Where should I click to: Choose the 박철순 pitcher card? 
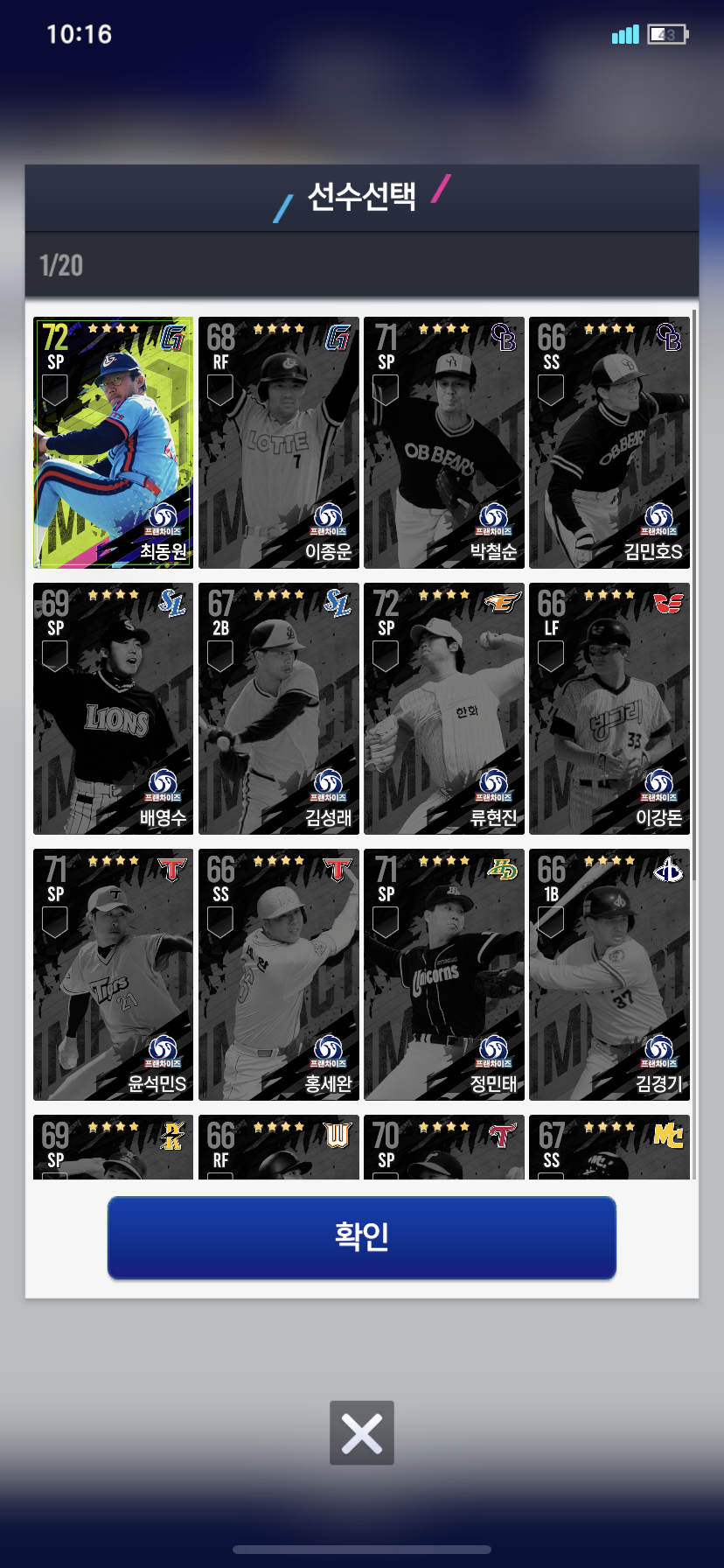(x=443, y=443)
